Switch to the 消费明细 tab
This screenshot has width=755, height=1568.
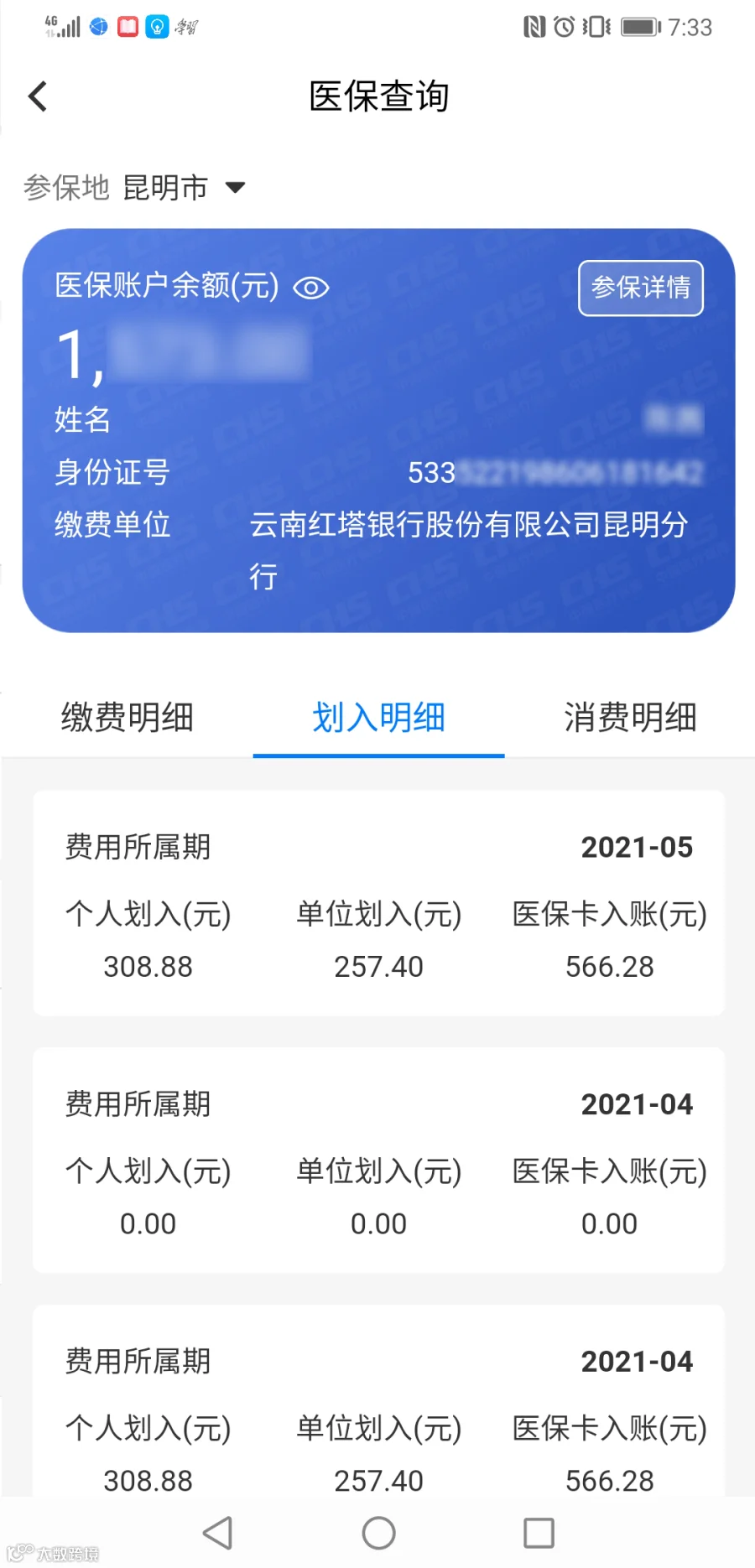tap(631, 718)
